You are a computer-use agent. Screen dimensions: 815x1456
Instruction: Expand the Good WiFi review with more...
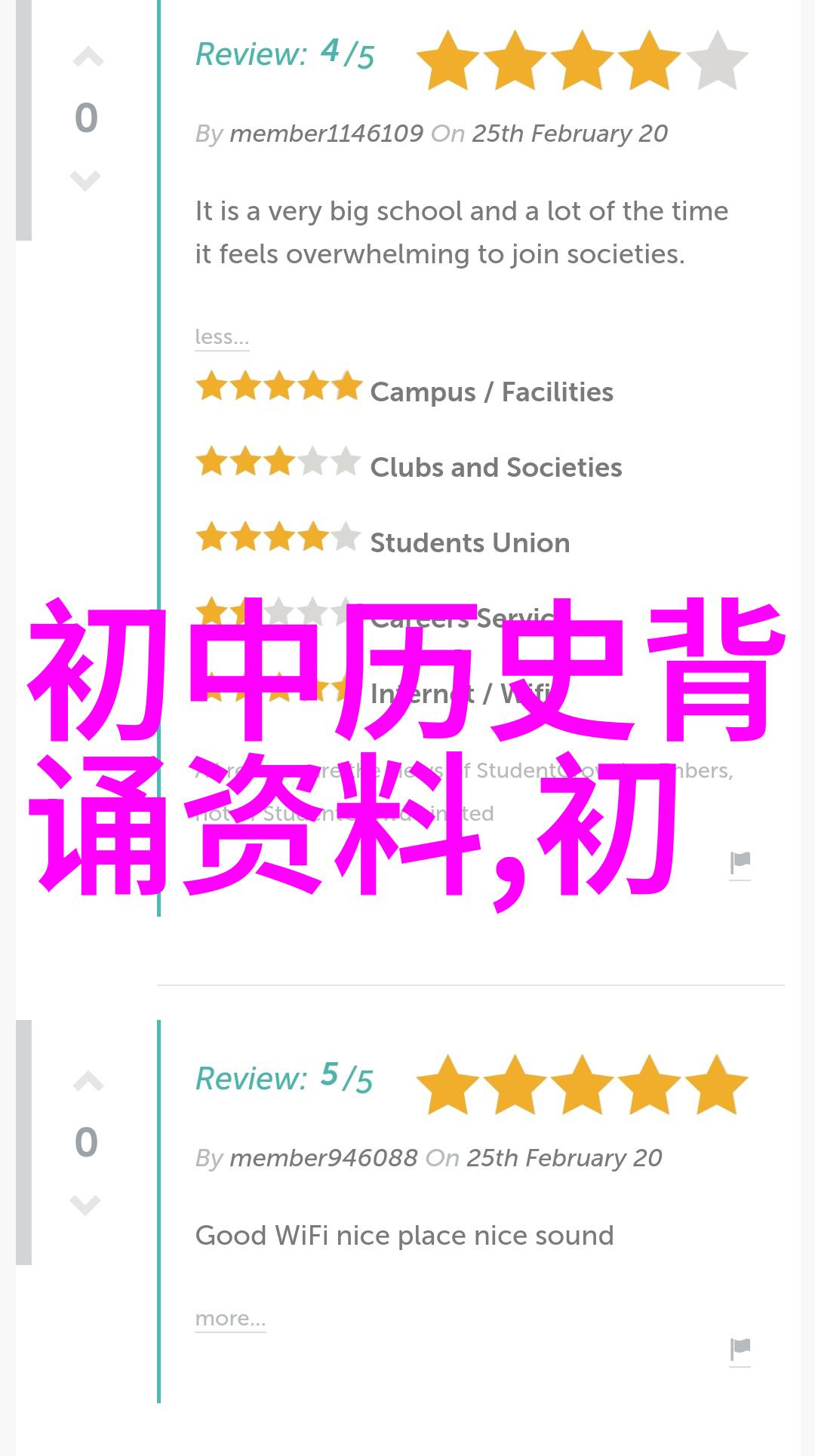tap(230, 1318)
